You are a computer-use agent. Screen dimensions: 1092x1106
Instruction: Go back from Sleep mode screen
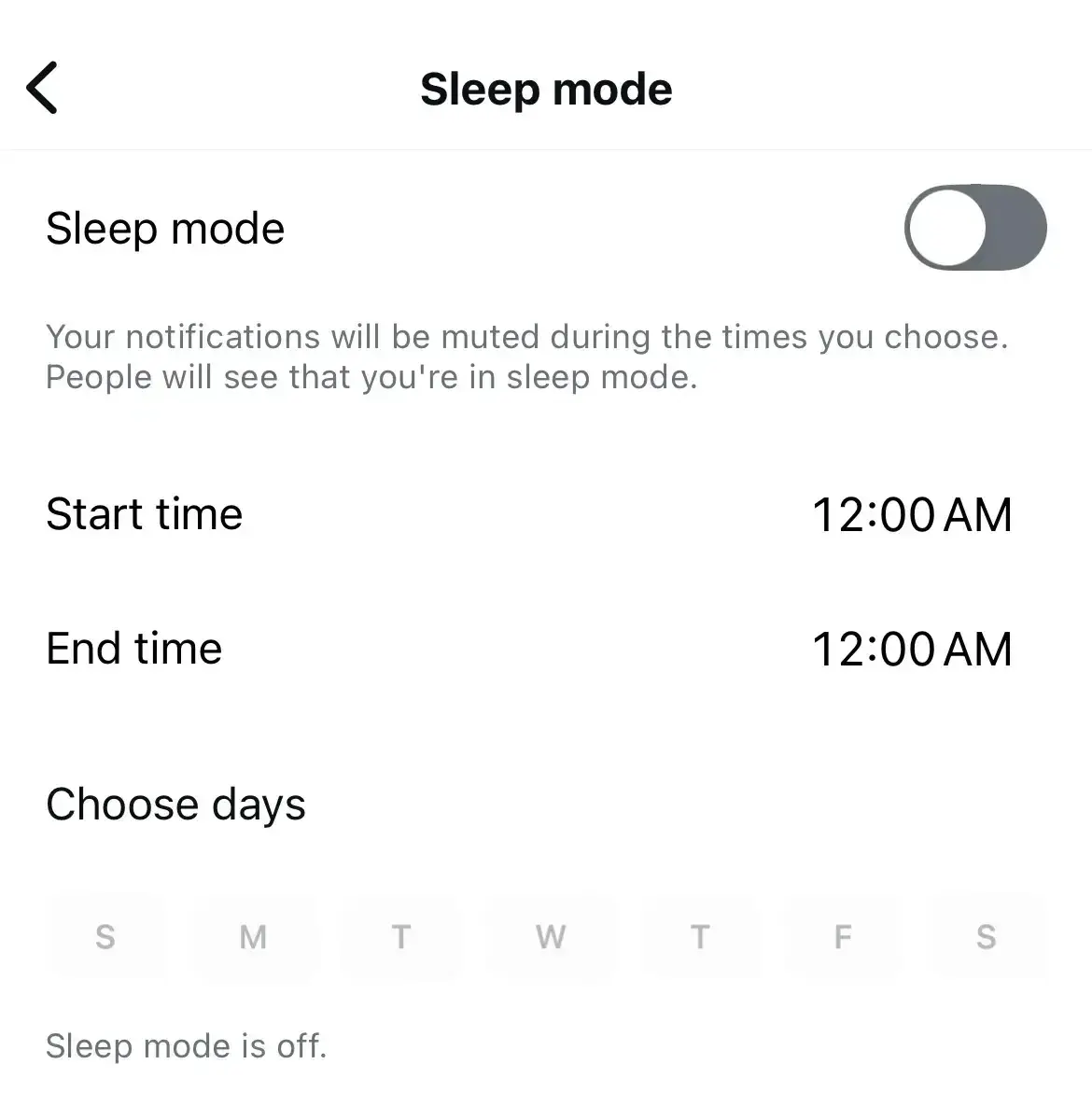[42, 88]
